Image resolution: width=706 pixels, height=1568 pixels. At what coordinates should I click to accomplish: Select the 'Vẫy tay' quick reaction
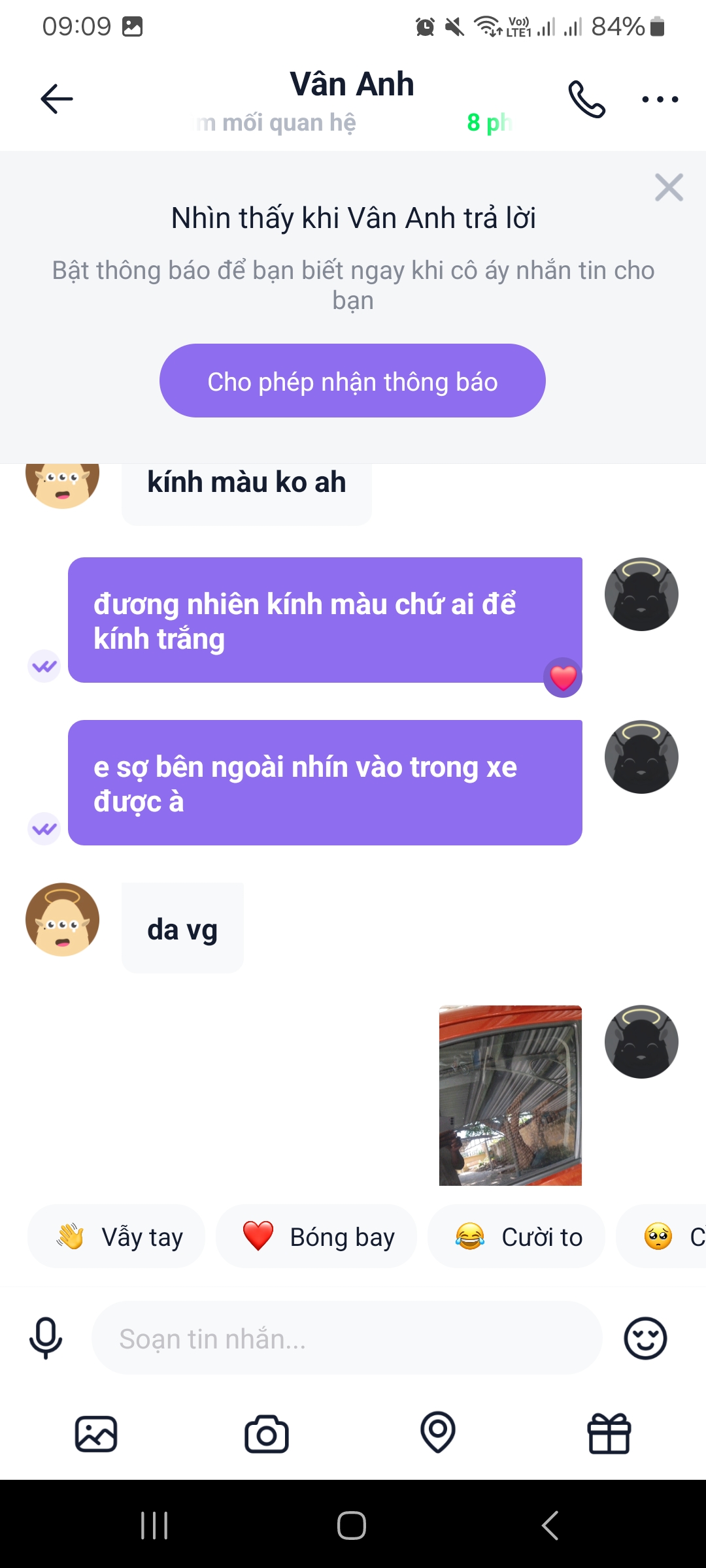coord(116,1235)
